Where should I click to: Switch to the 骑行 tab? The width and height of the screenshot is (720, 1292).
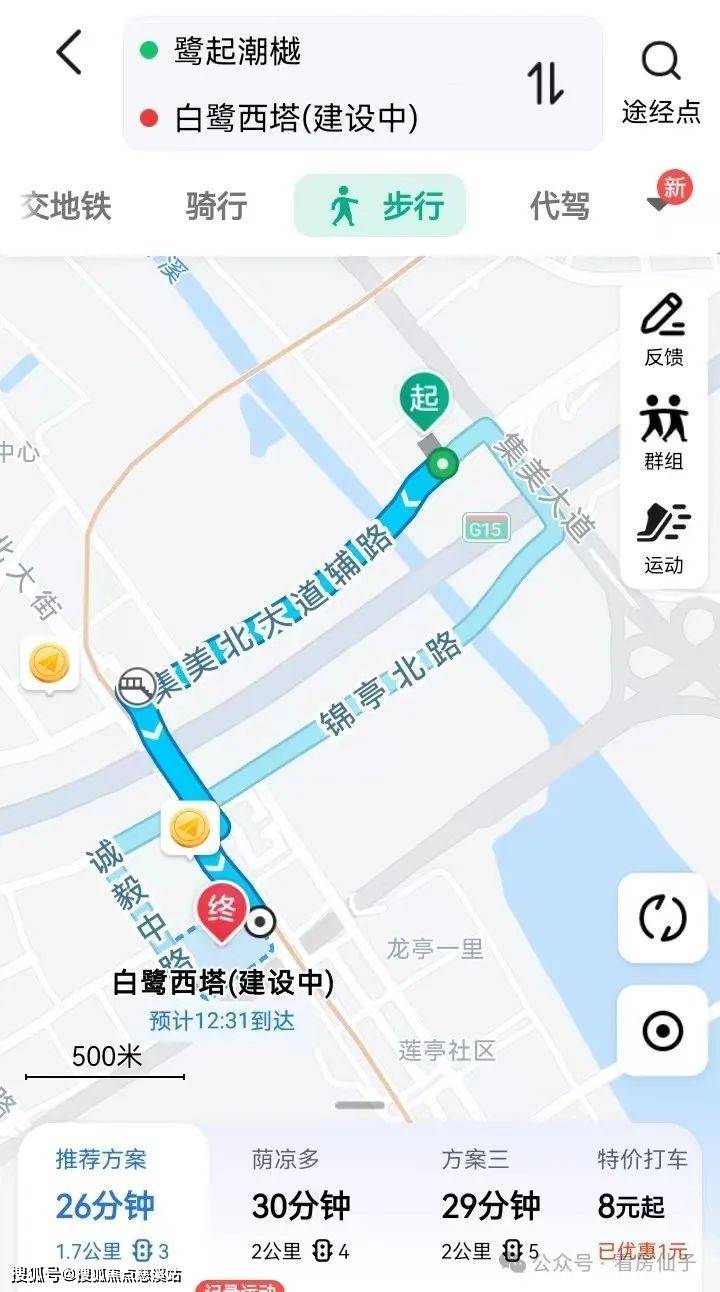coord(216,206)
